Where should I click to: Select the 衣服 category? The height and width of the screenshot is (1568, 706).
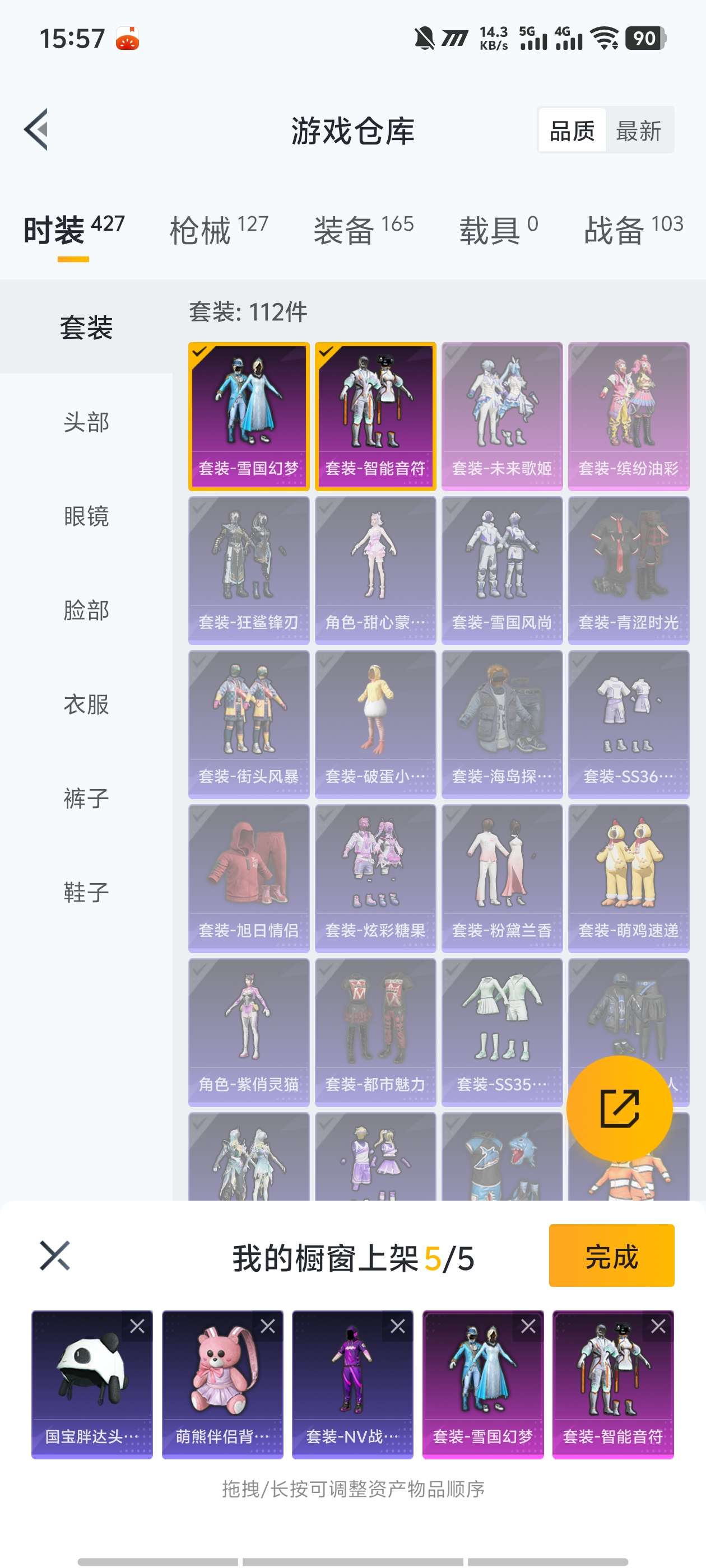coord(86,704)
